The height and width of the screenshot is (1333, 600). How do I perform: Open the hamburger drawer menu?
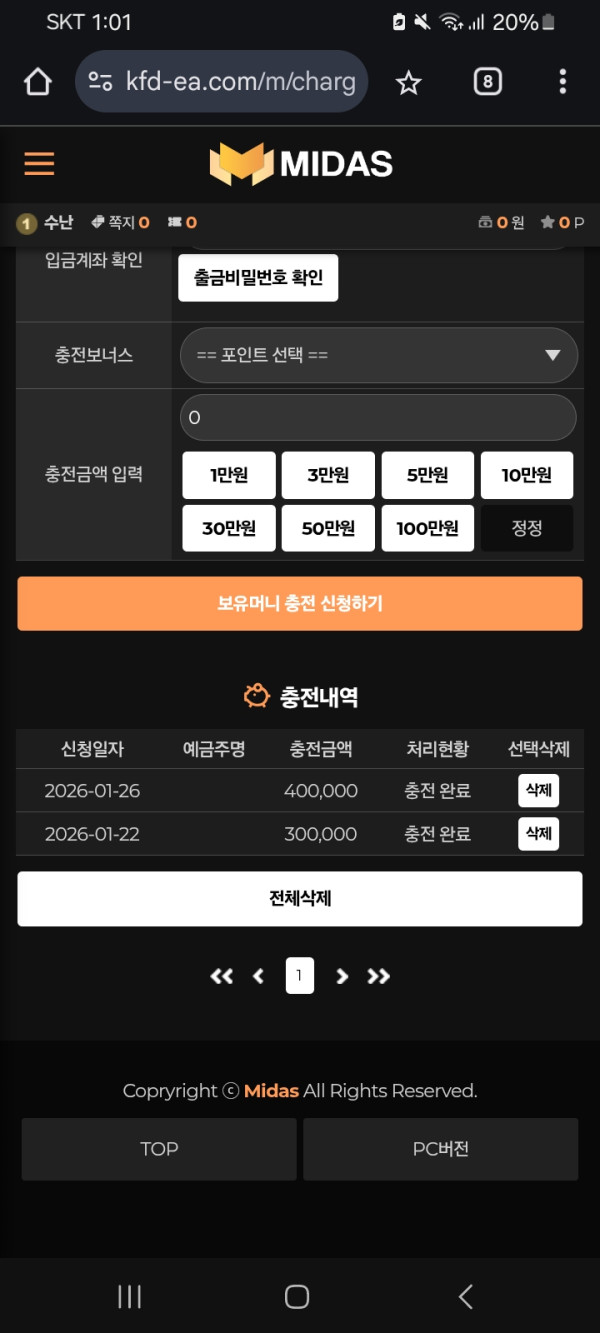[39, 164]
